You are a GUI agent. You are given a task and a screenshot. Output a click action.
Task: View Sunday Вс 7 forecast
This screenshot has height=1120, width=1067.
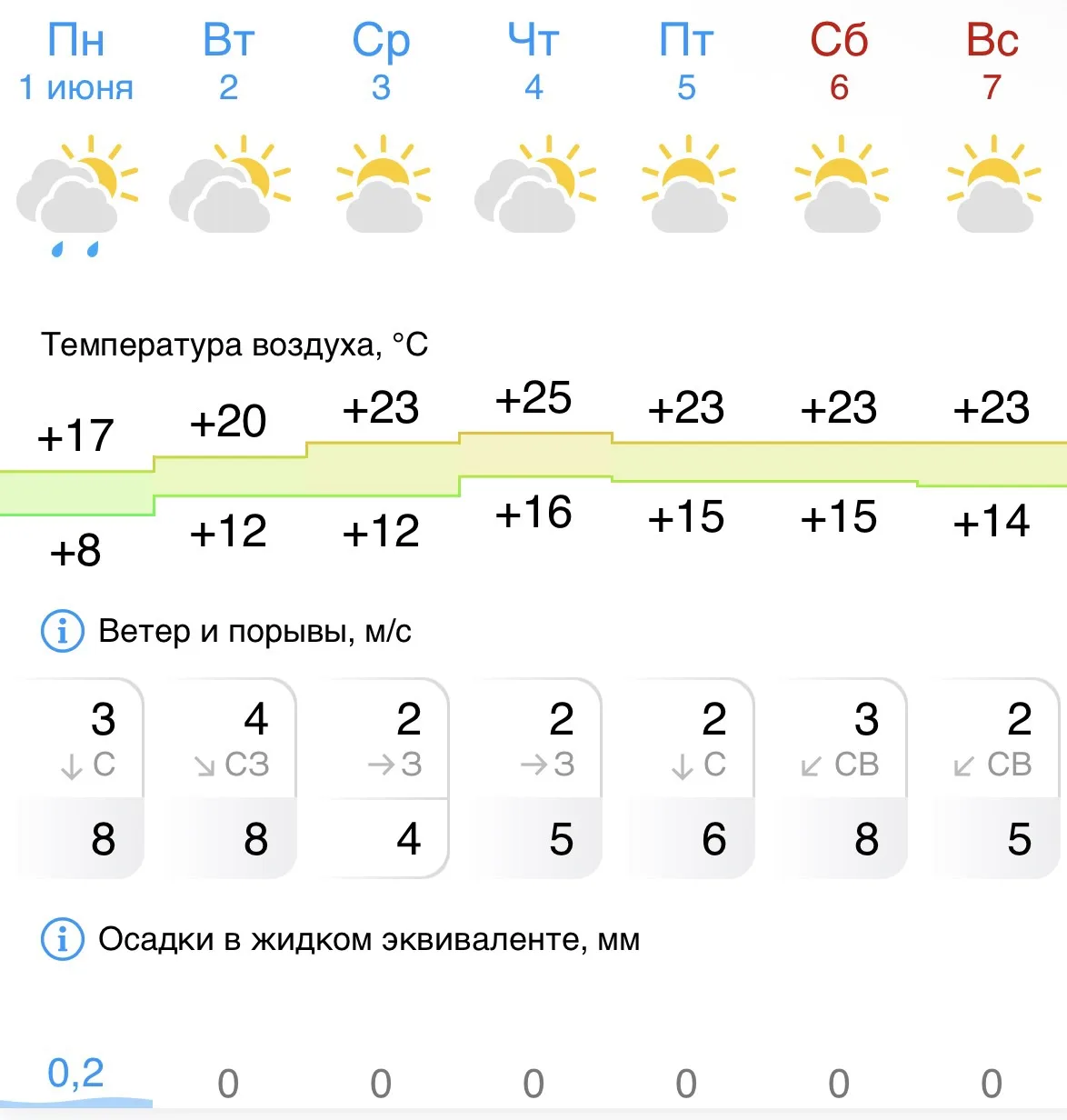(x=992, y=62)
